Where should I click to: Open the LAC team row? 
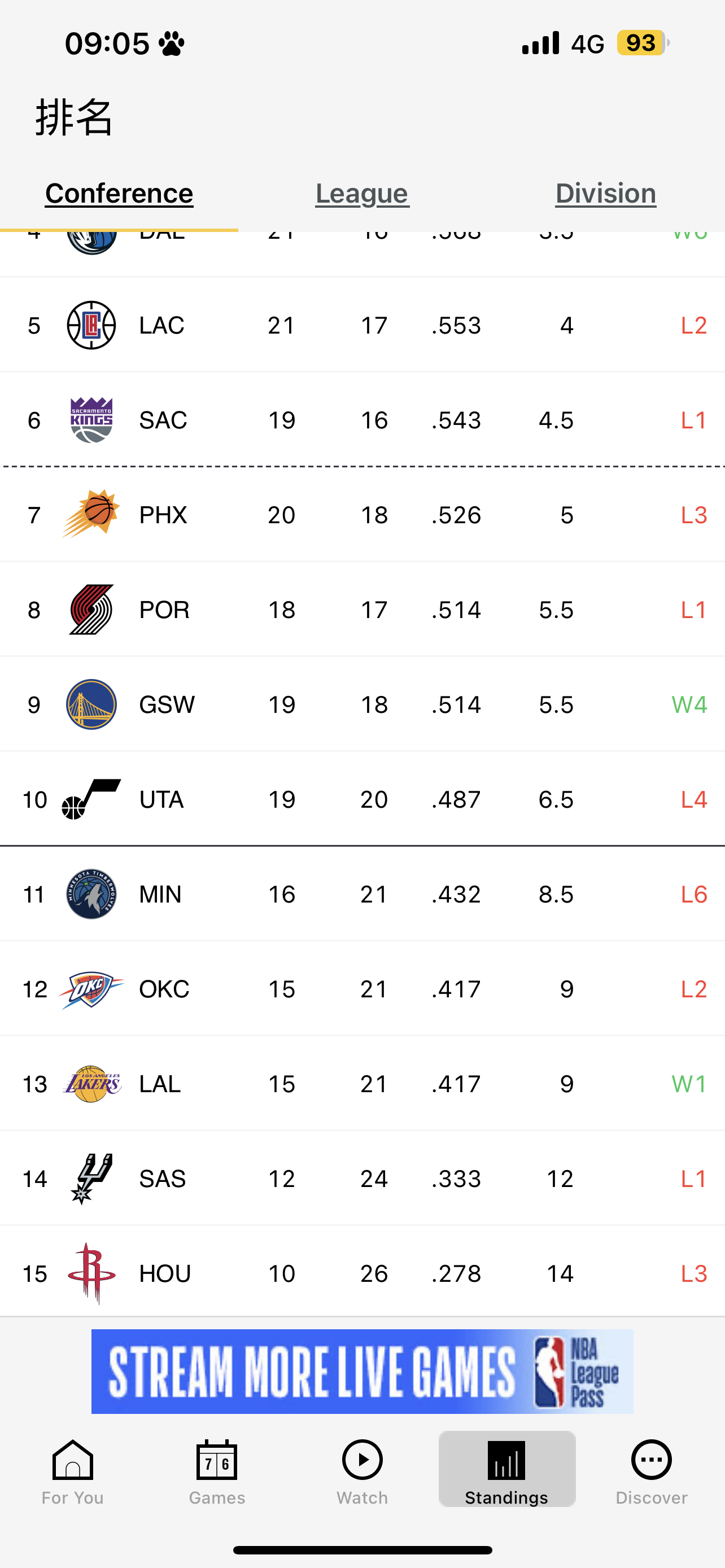click(x=362, y=325)
